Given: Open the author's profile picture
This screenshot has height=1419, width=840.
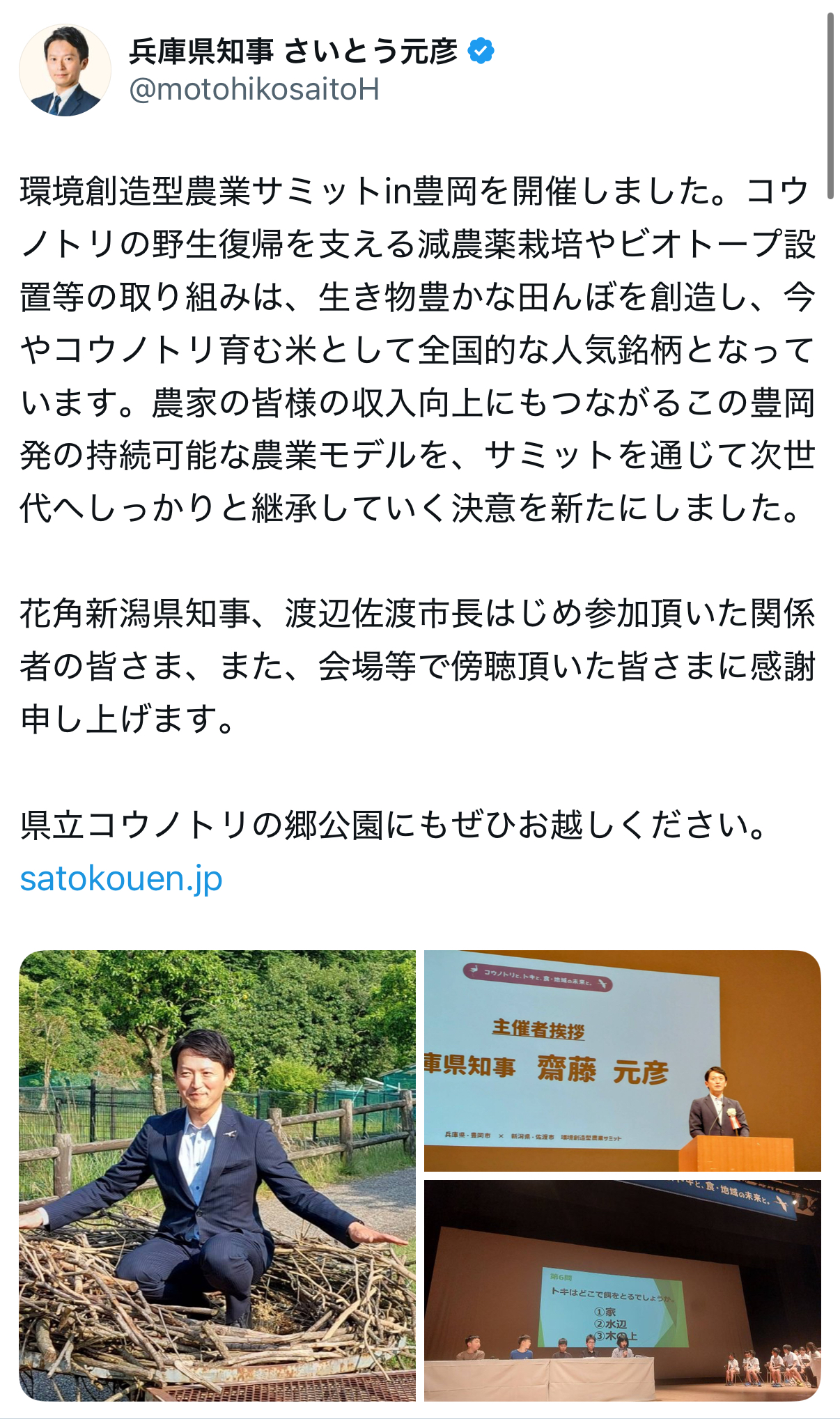Looking at the screenshot, I should [65, 70].
